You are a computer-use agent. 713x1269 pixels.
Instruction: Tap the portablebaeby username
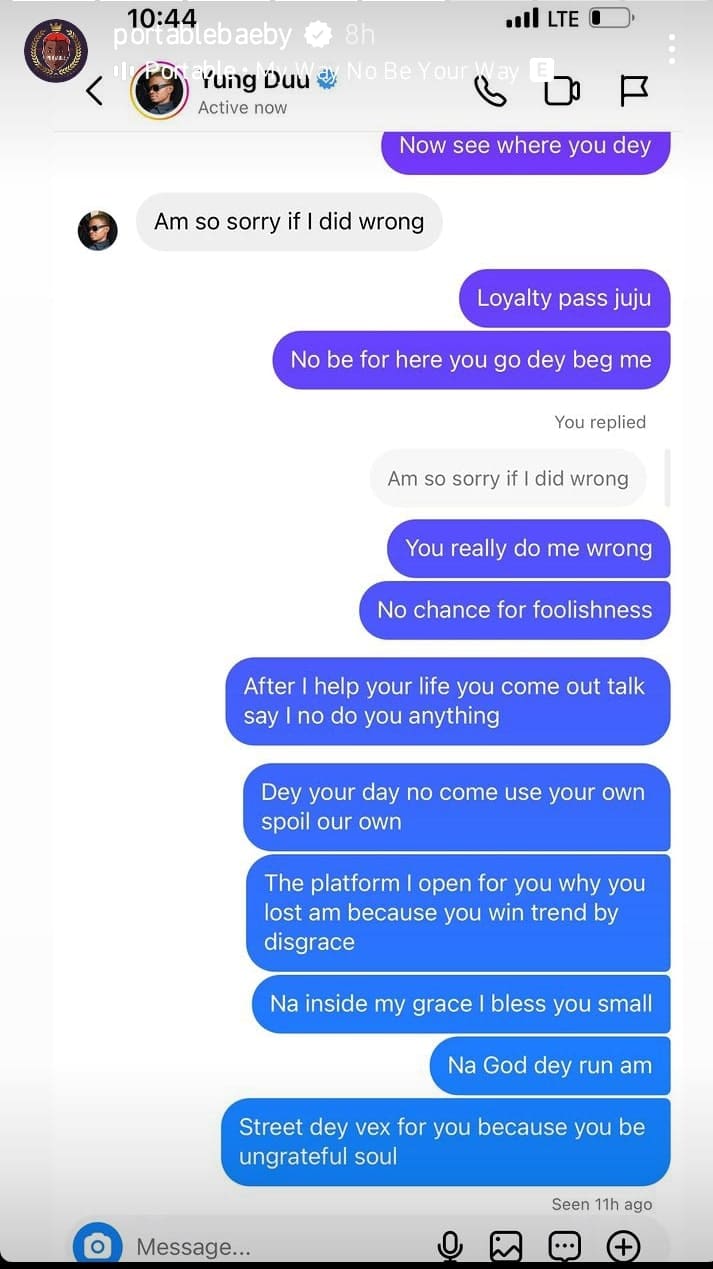[202, 35]
